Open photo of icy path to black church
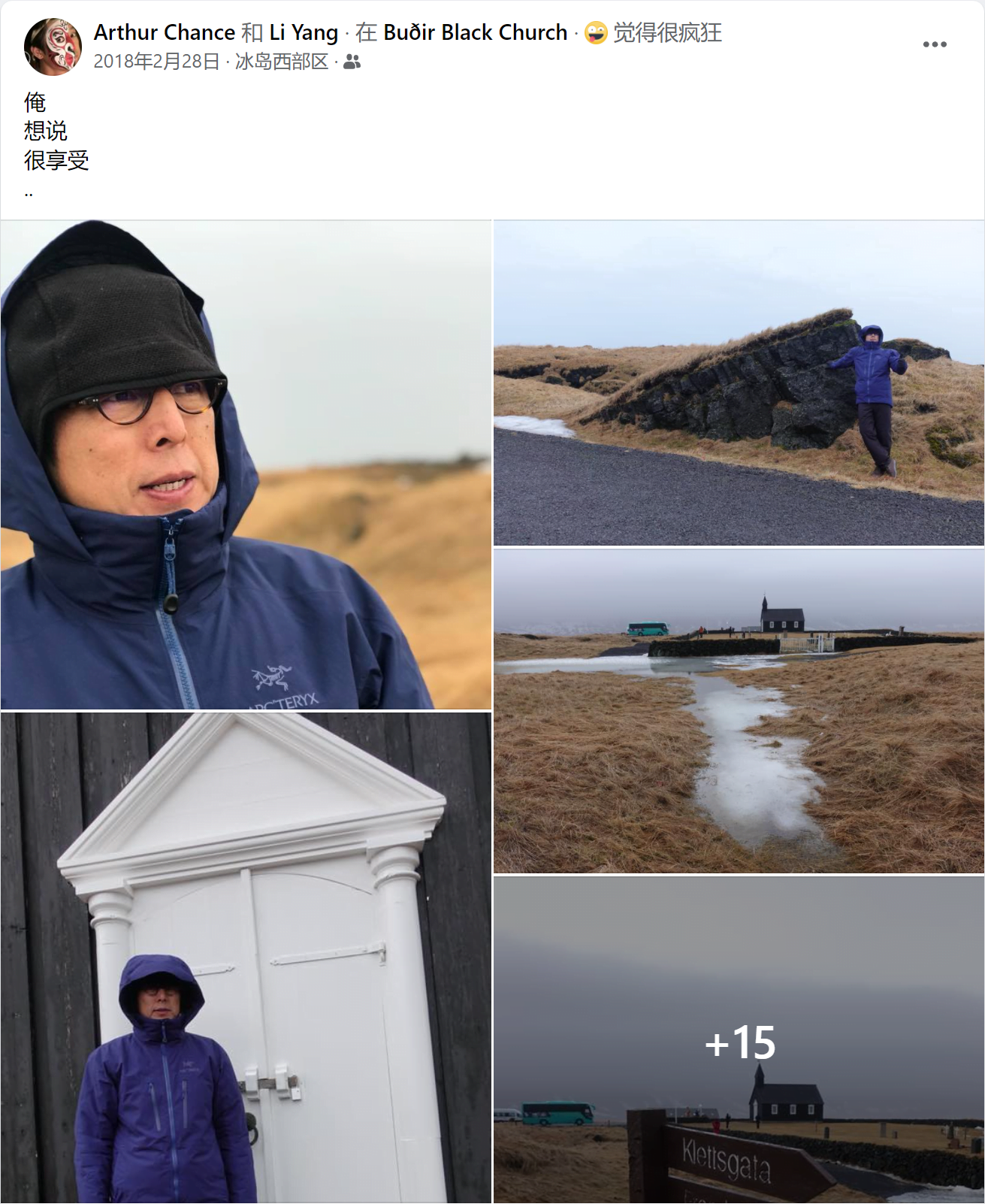The height and width of the screenshot is (1204, 985). click(x=739, y=711)
